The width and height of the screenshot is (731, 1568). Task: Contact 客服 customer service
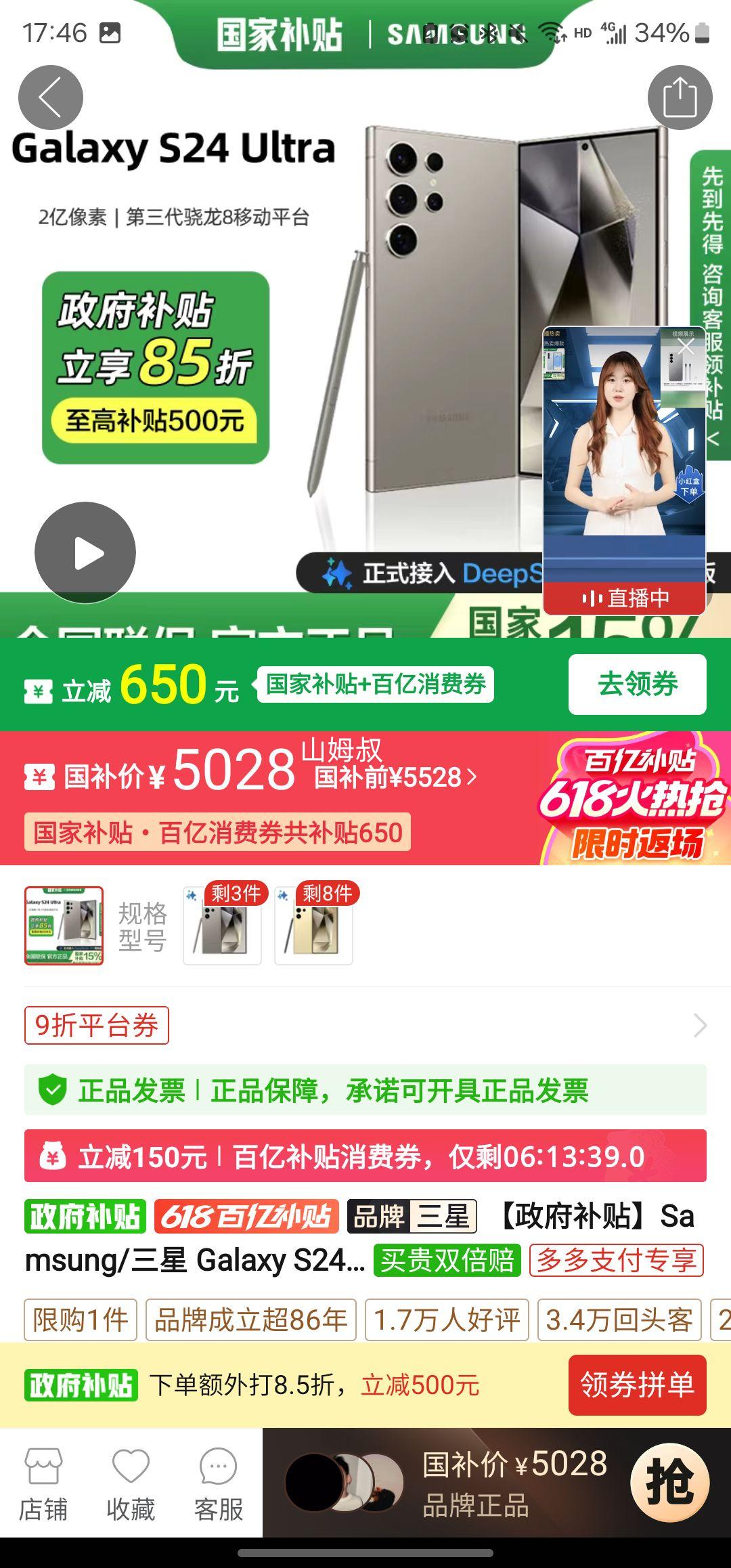pos(218,1483)
